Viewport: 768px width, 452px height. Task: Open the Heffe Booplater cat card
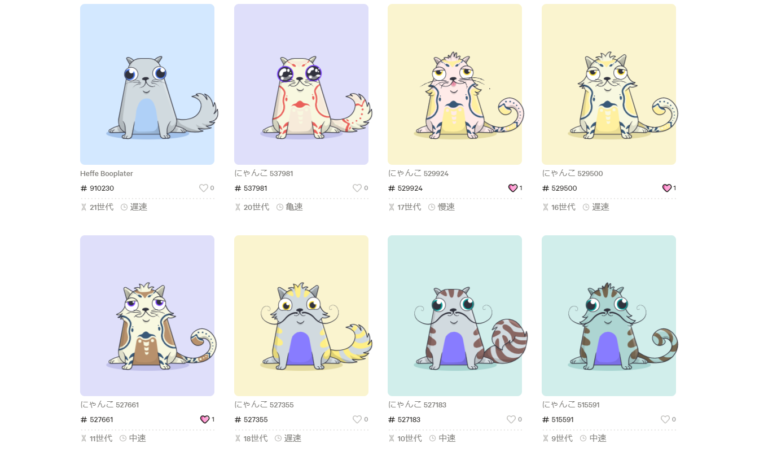click(147, 85)
